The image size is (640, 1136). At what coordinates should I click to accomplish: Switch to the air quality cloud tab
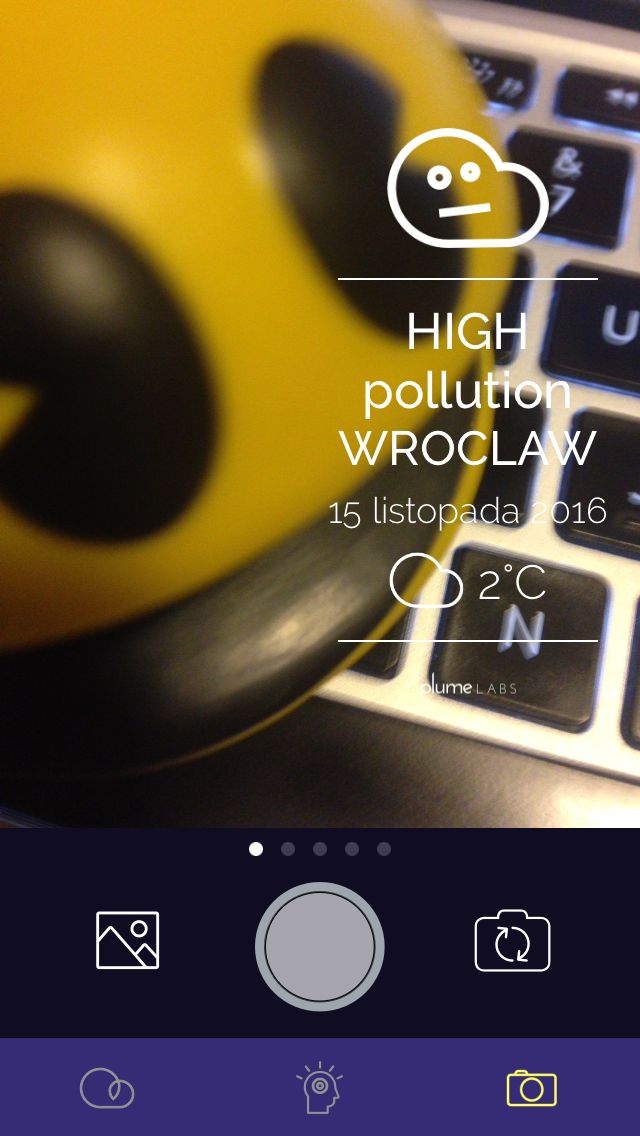pyautogui.click(x=107, y=1087)
